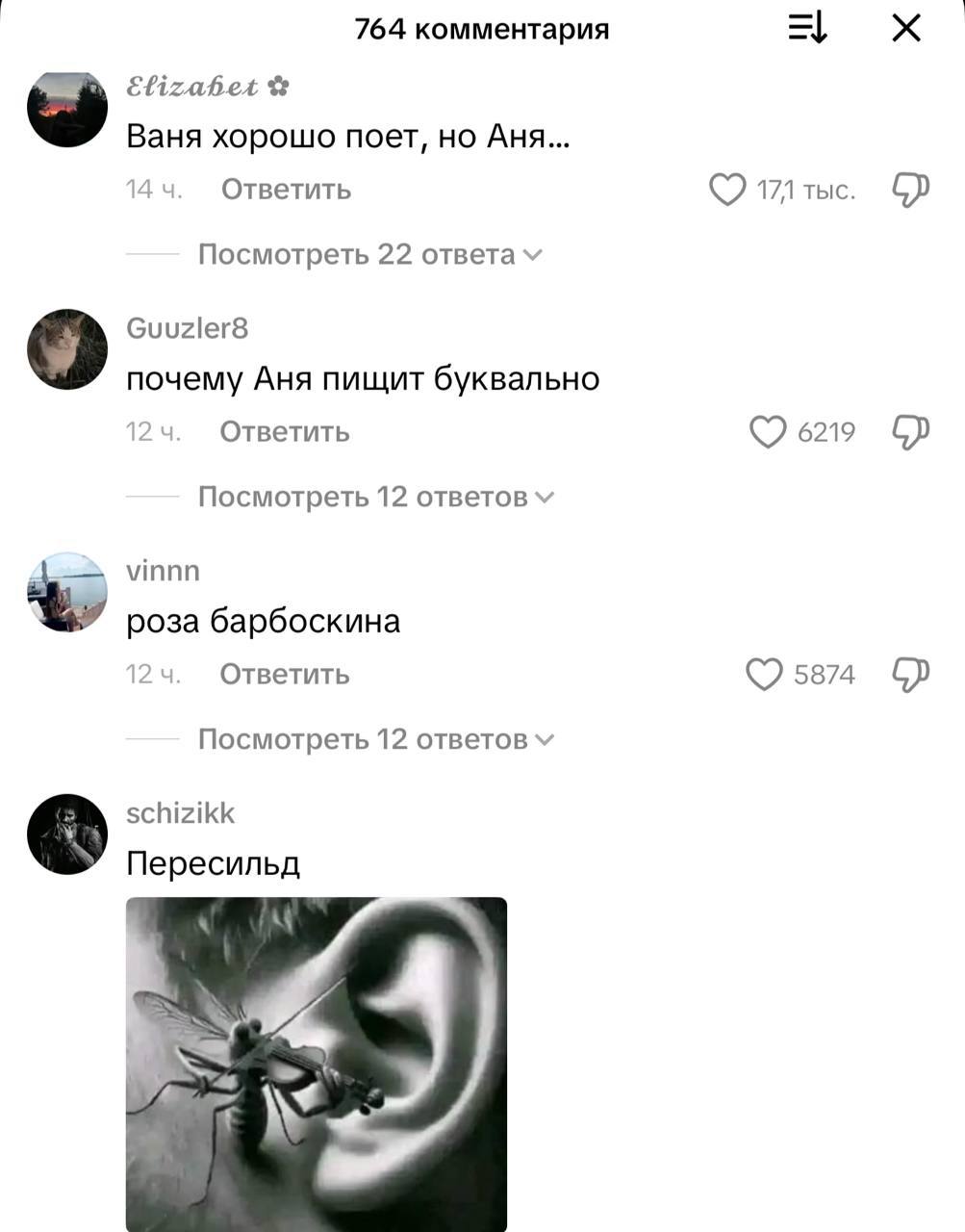Close the comments panel
The image size is (965, 1232).
point(906,29)
